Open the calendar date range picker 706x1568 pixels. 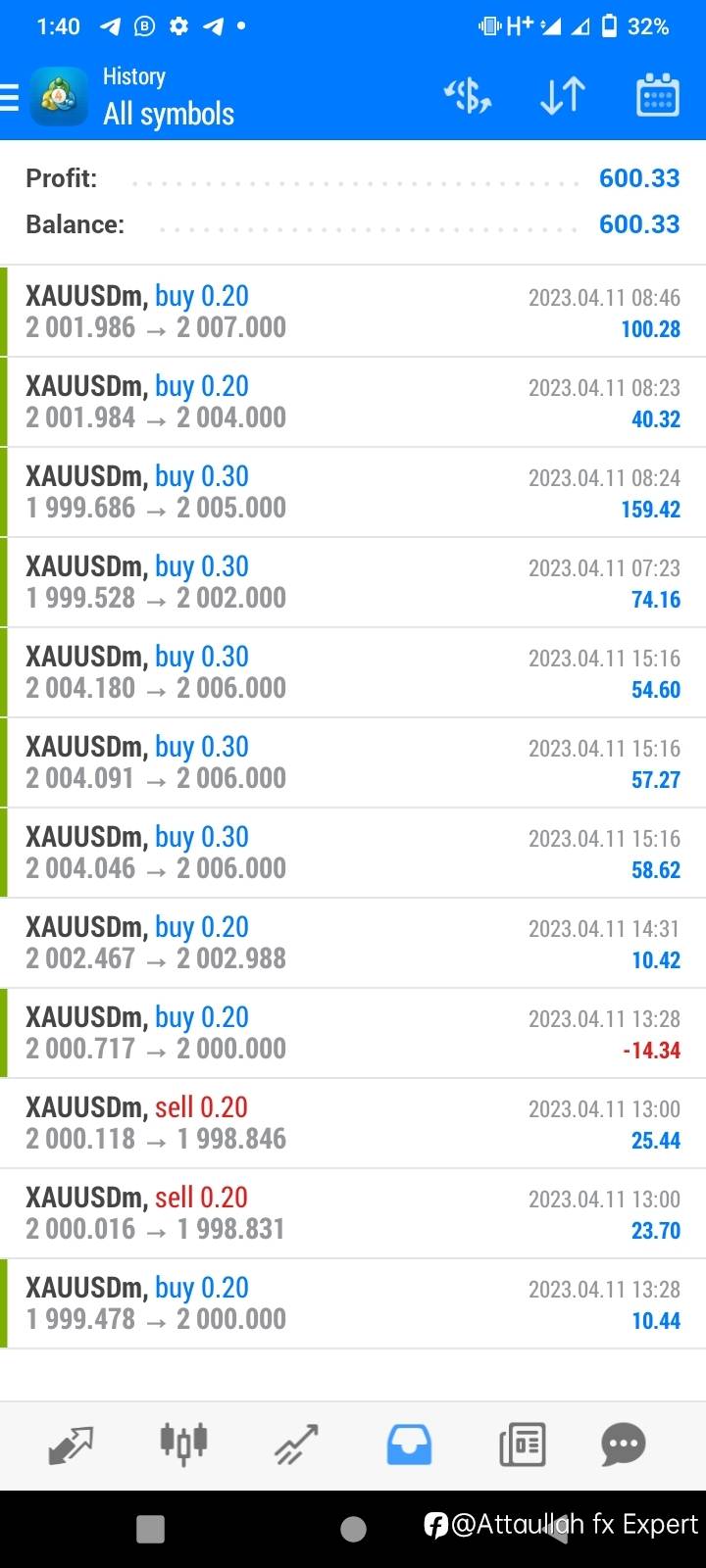click(x=658, y=96)
